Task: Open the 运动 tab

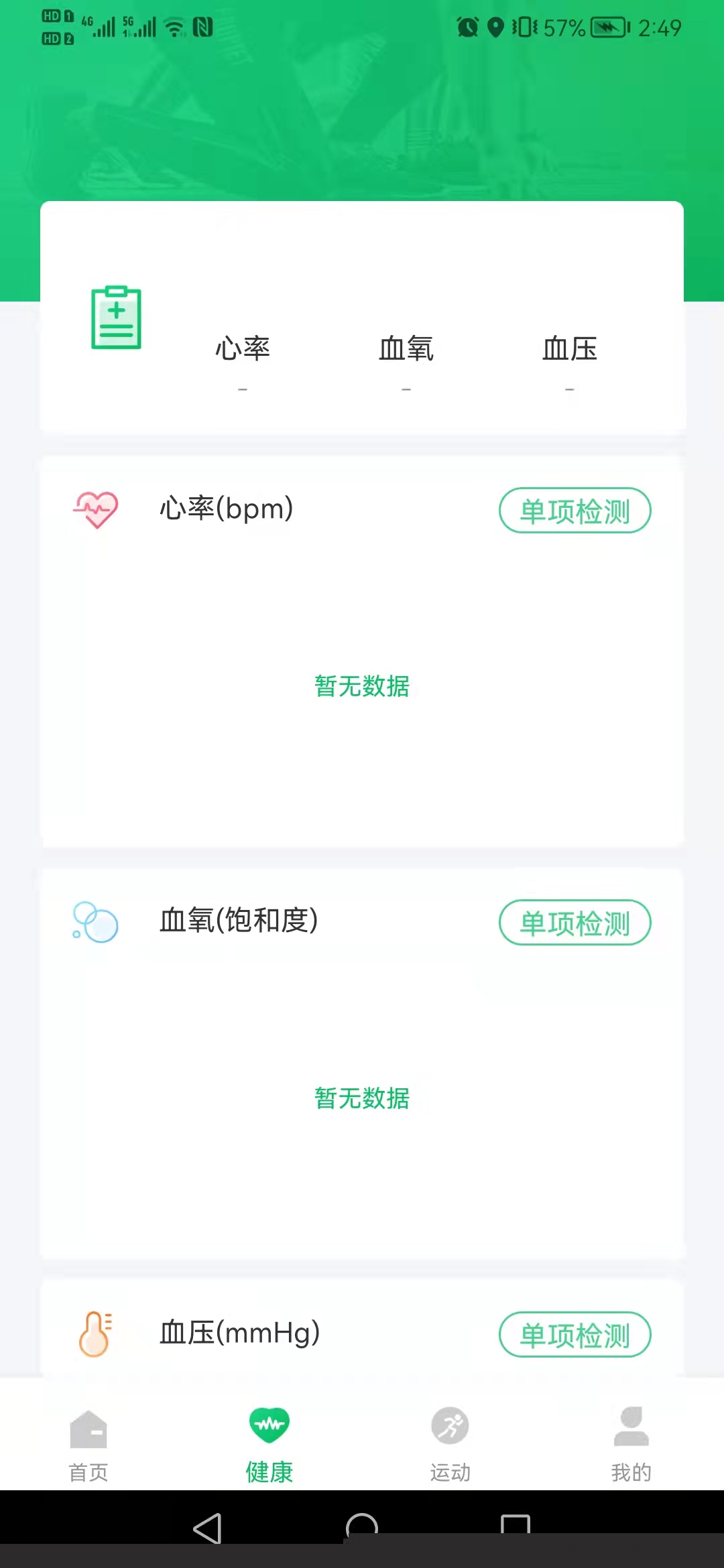Action: 450,1444
